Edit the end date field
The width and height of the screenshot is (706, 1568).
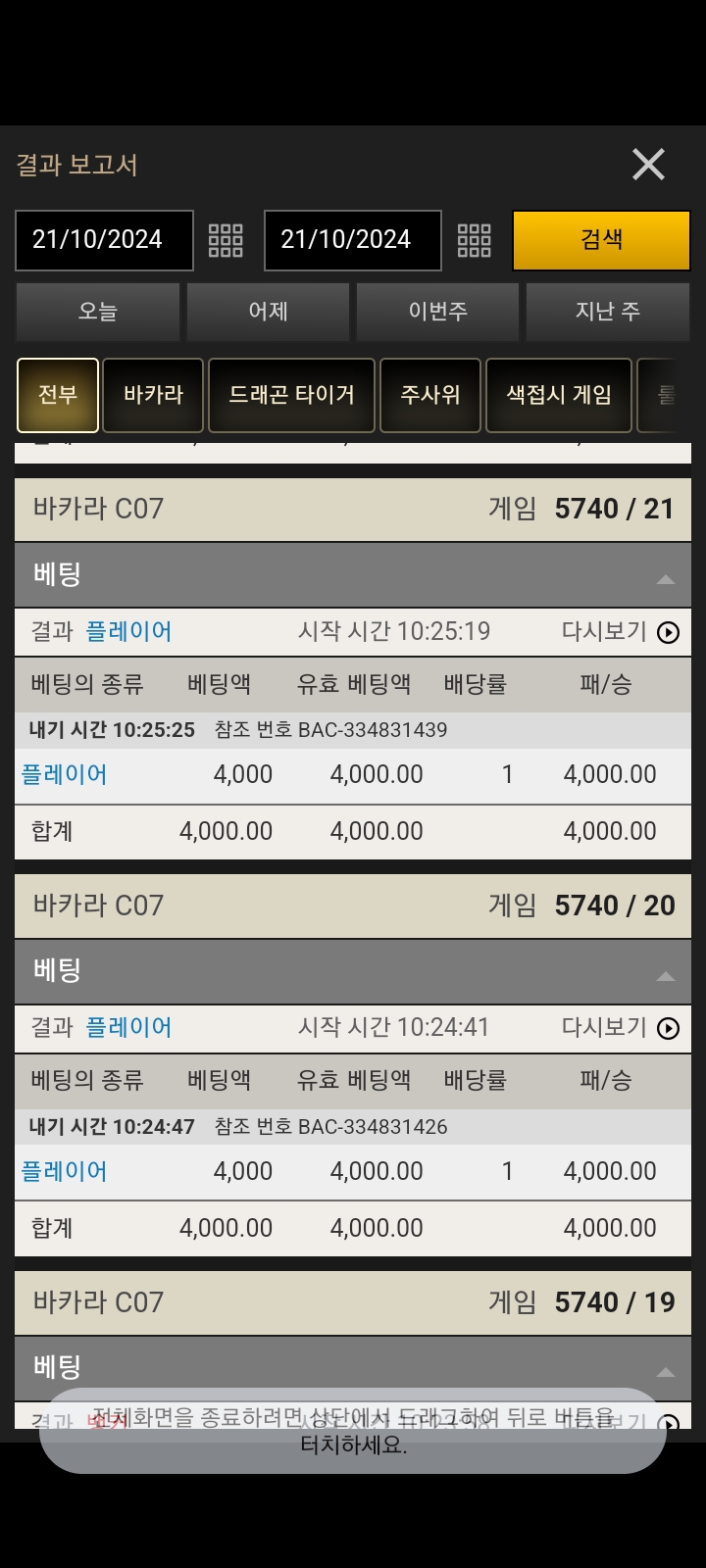click(x=352, y=240)
